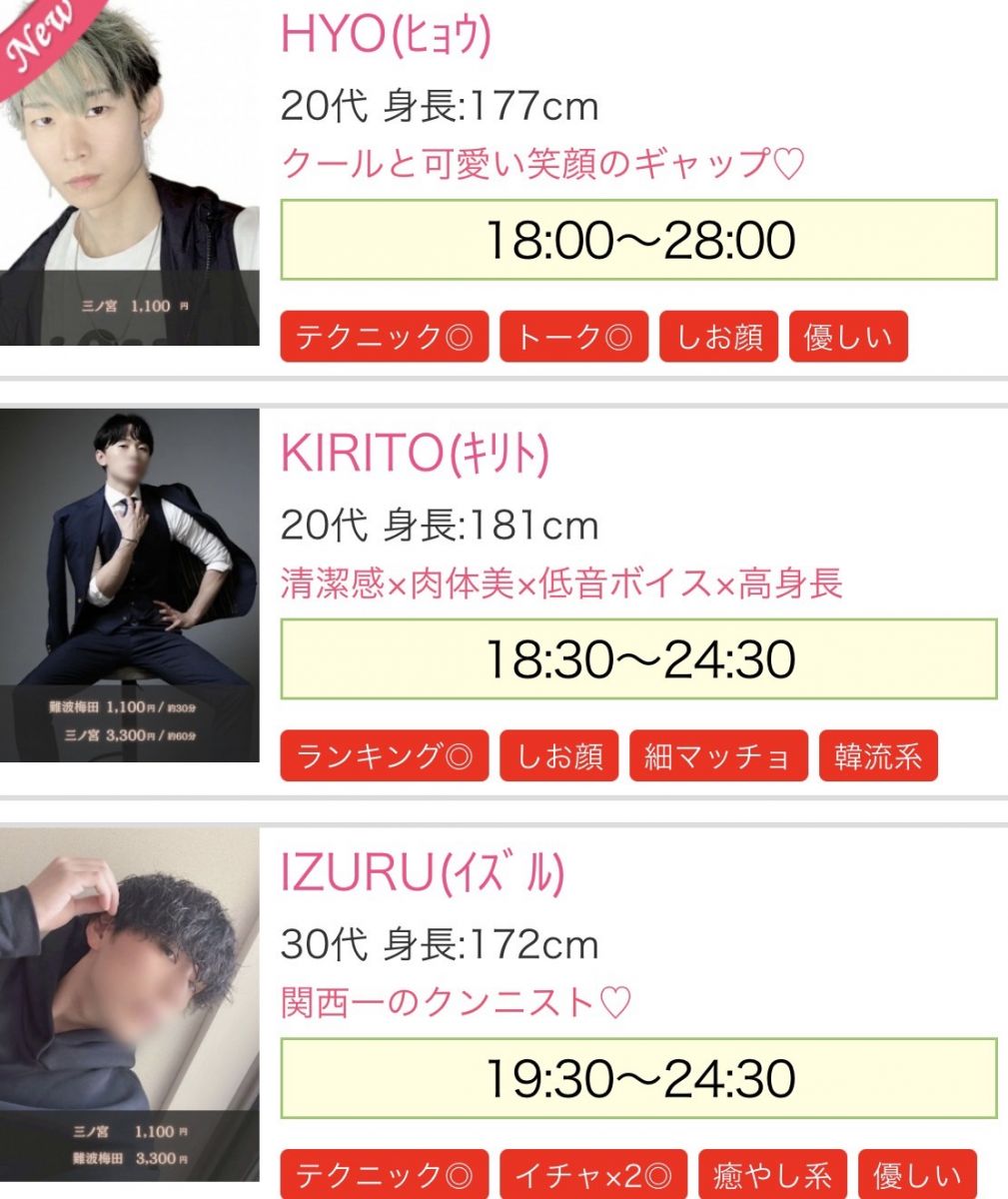The width and height of the screenshot is (1008, 1199).
Task: Select HYO's テクニック◎ tag
Action: coord(384,337)
